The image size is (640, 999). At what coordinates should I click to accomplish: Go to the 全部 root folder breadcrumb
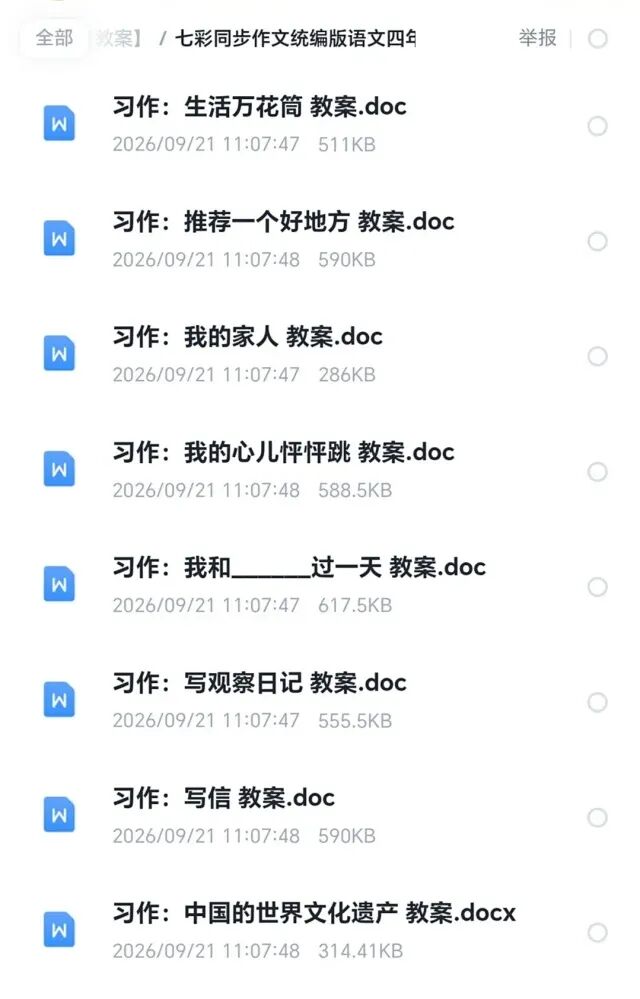pos(54,38)
